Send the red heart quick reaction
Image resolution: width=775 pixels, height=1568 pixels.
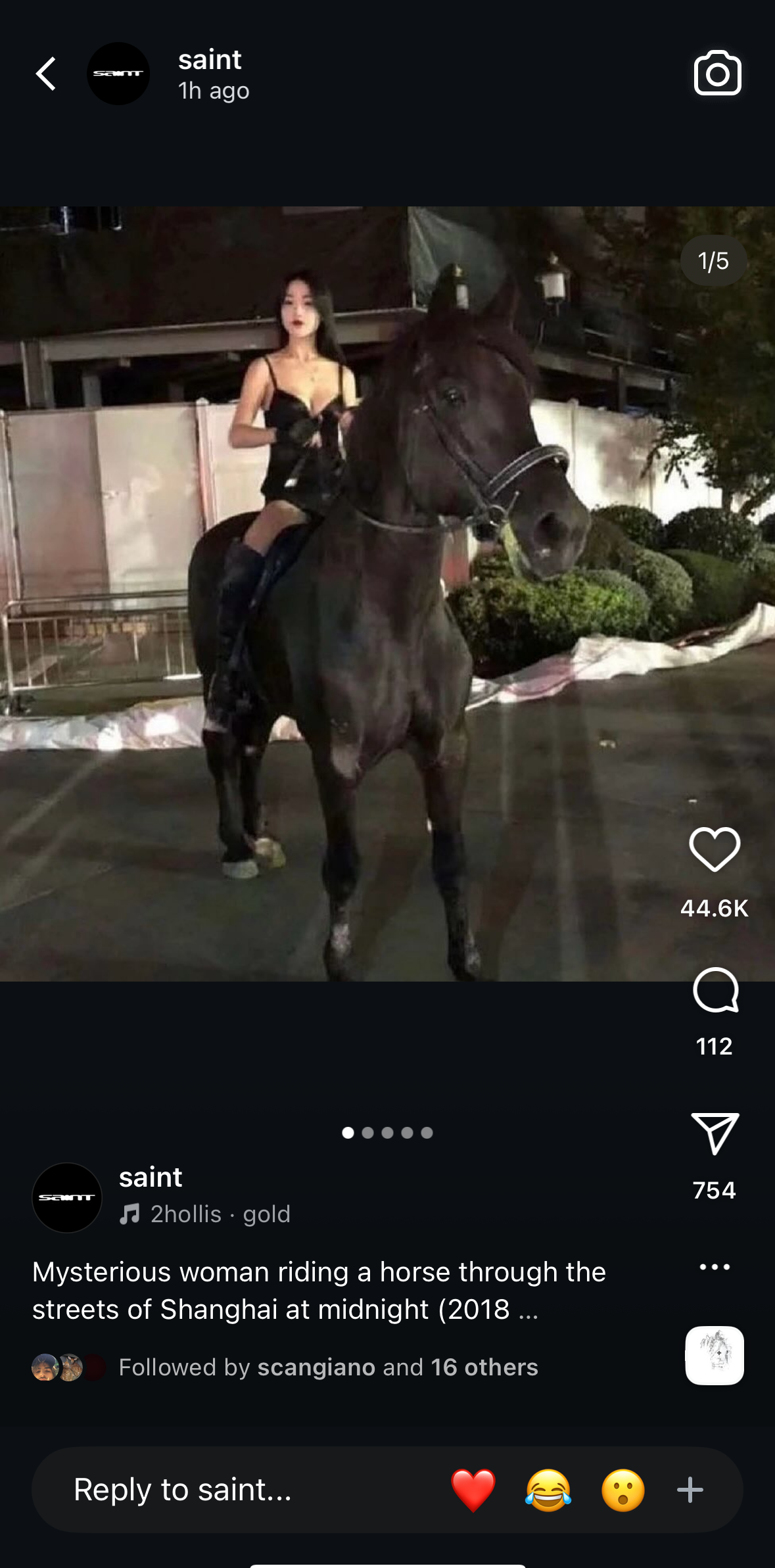(x=473, y=1490)
